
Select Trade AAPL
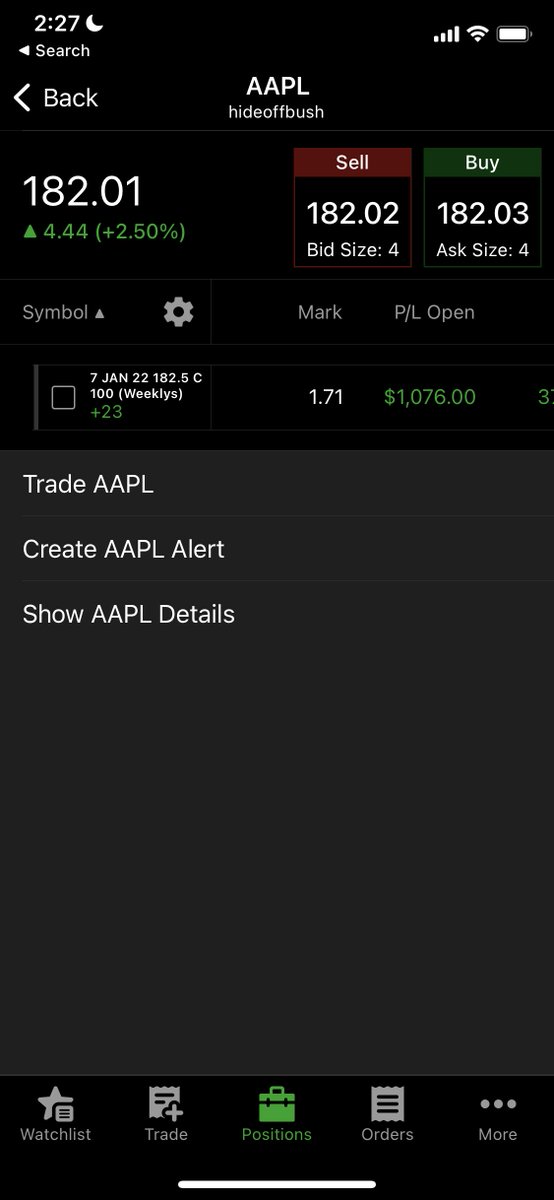coord(277,484)
